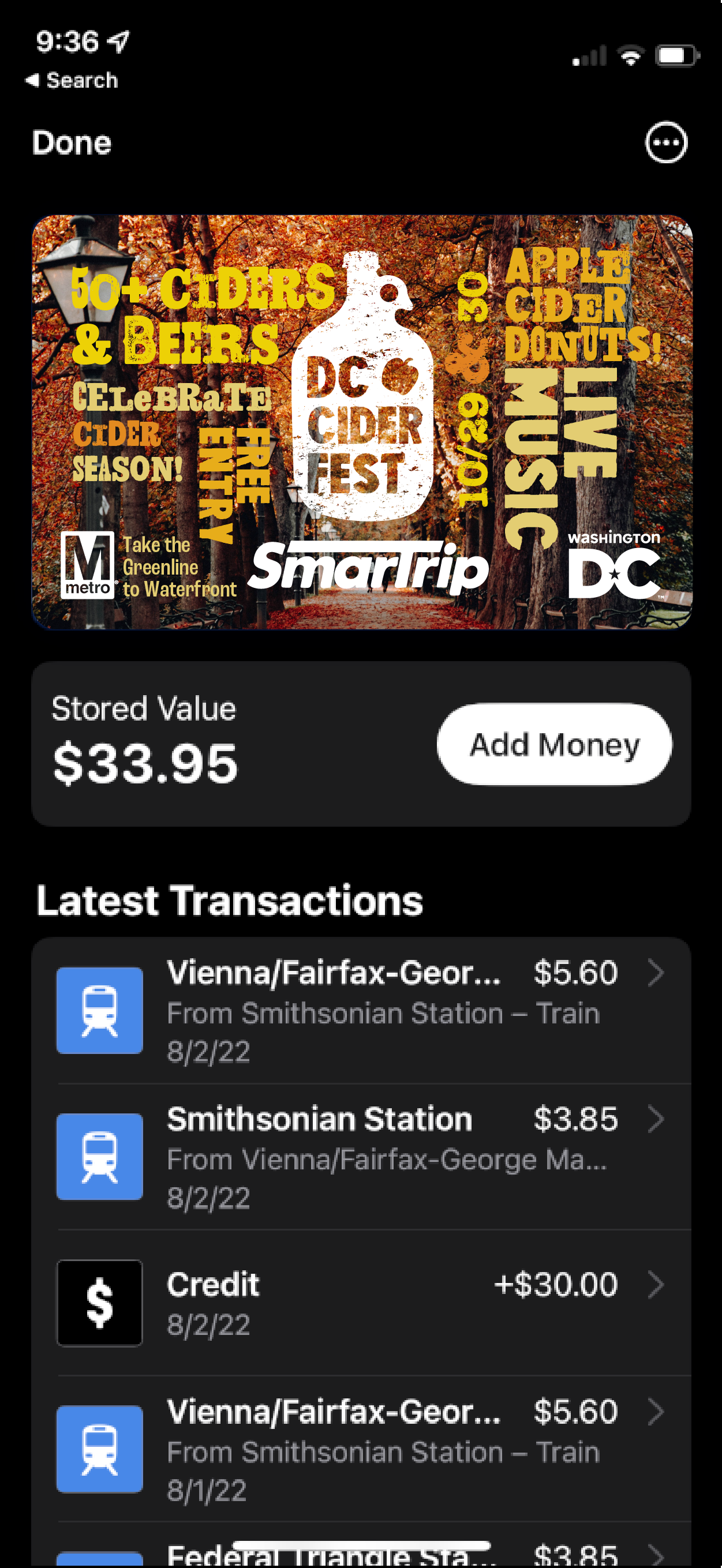View the Federal Triangle Station transaction
The height and width of the screenshot is (1568, 722).
(360, 1555)
